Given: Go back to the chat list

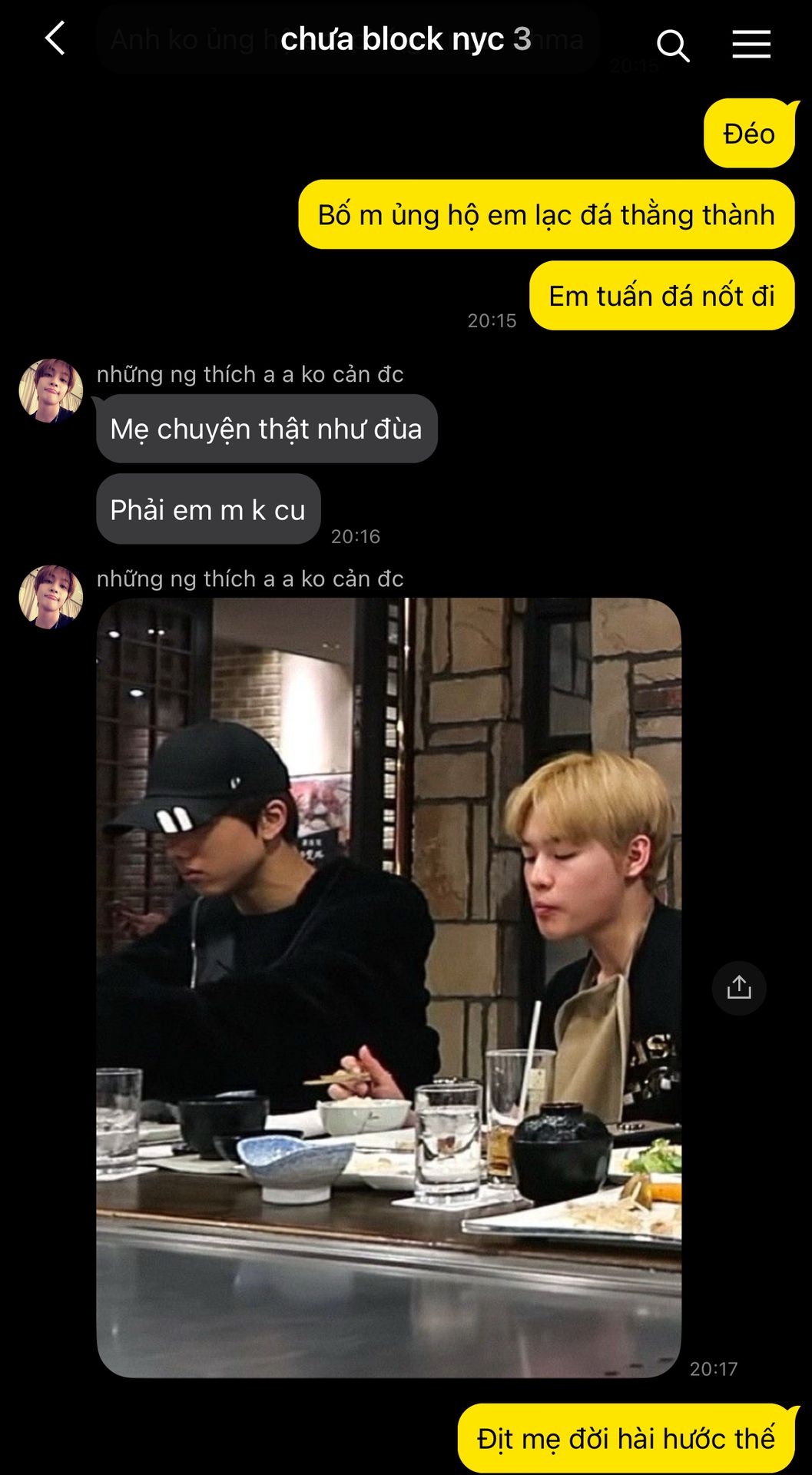Looking at the screenshot, I should [x=55, y=39].
